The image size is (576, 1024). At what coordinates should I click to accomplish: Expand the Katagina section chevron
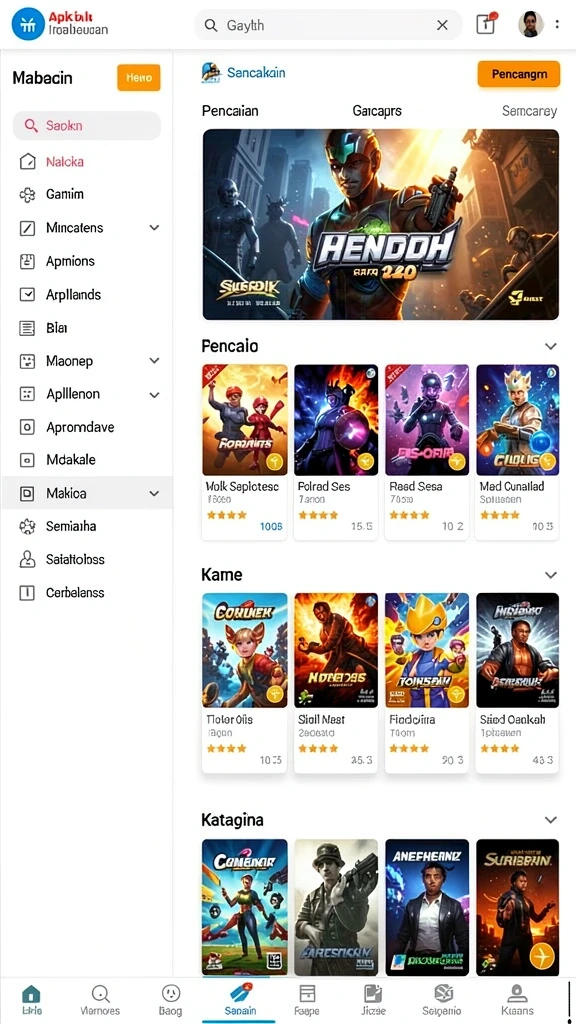[551, 820]
